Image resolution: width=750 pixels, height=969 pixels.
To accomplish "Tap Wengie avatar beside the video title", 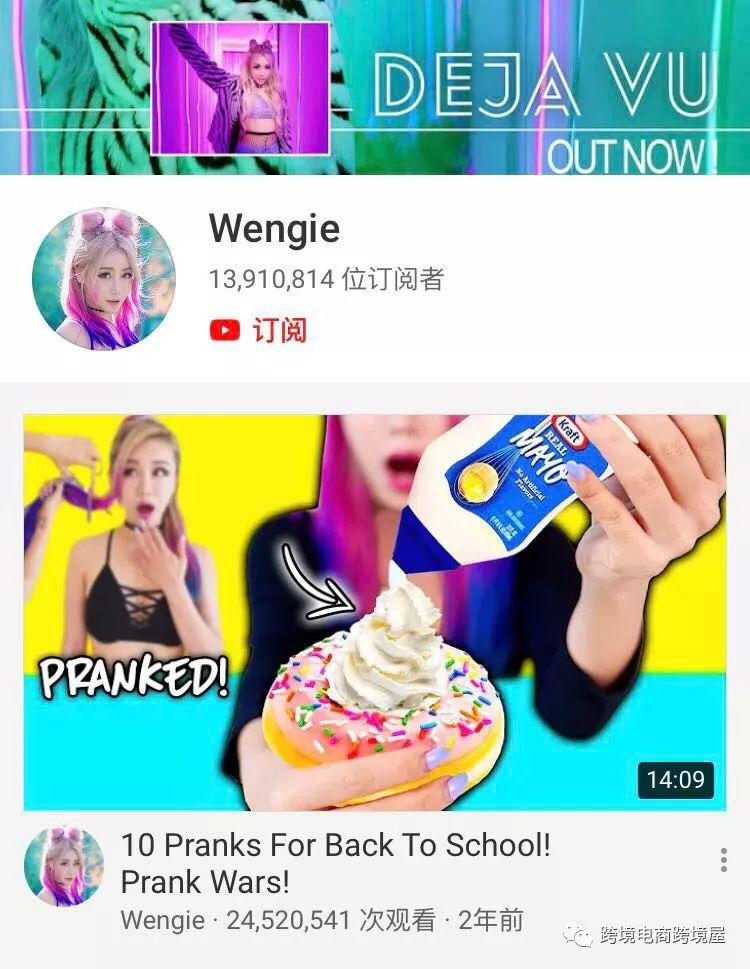I will [64, 866].
